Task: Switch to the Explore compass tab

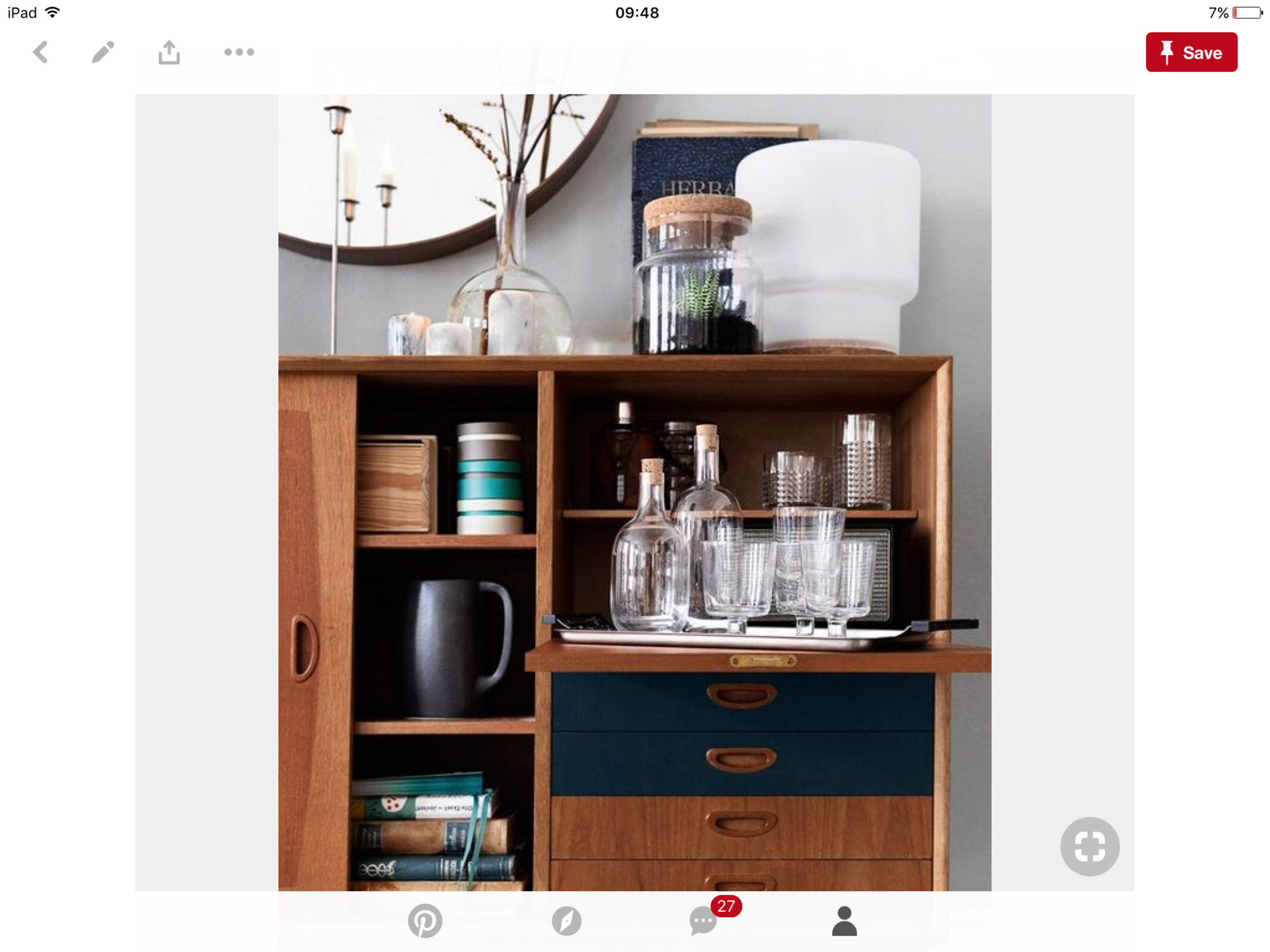Action: point(566,920)
